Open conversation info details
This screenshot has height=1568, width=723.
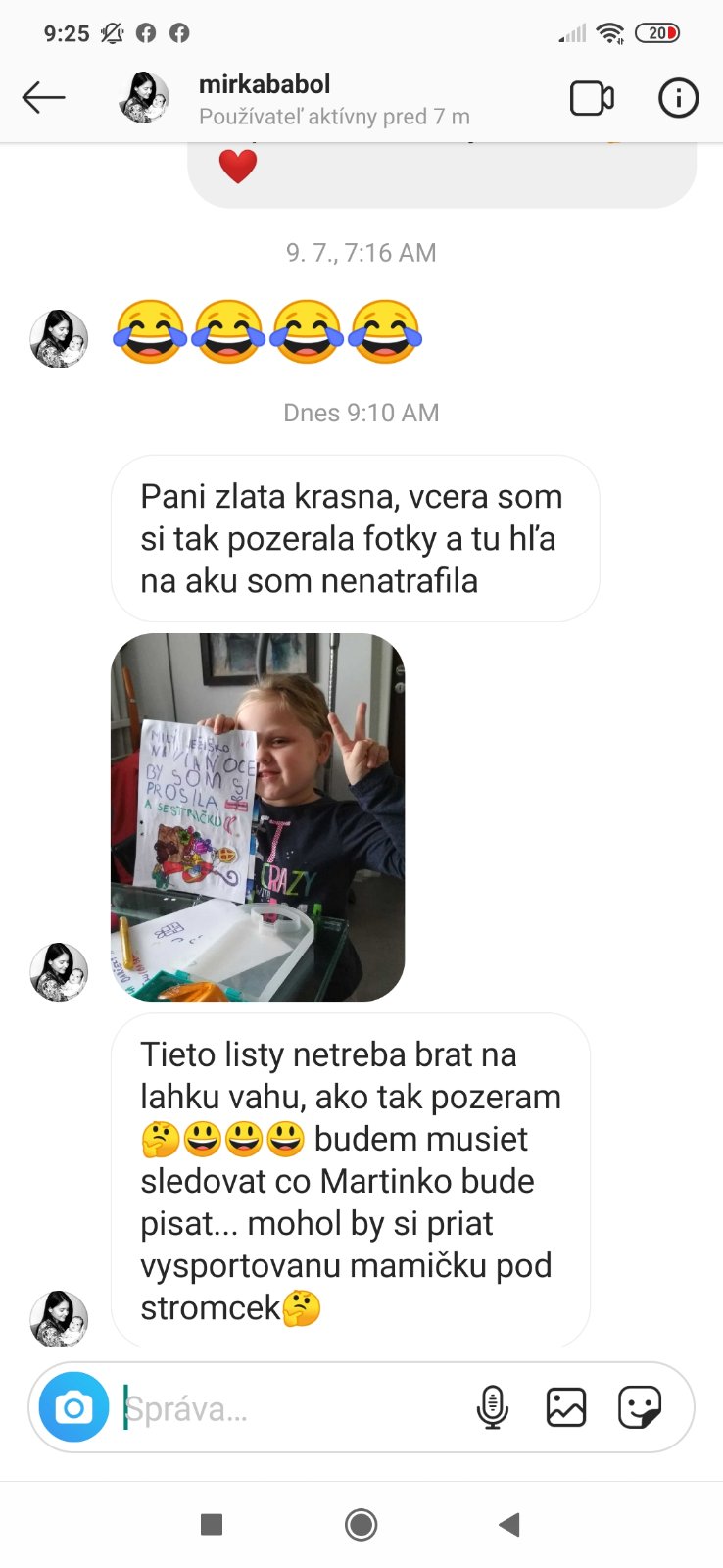pos(678,98)
